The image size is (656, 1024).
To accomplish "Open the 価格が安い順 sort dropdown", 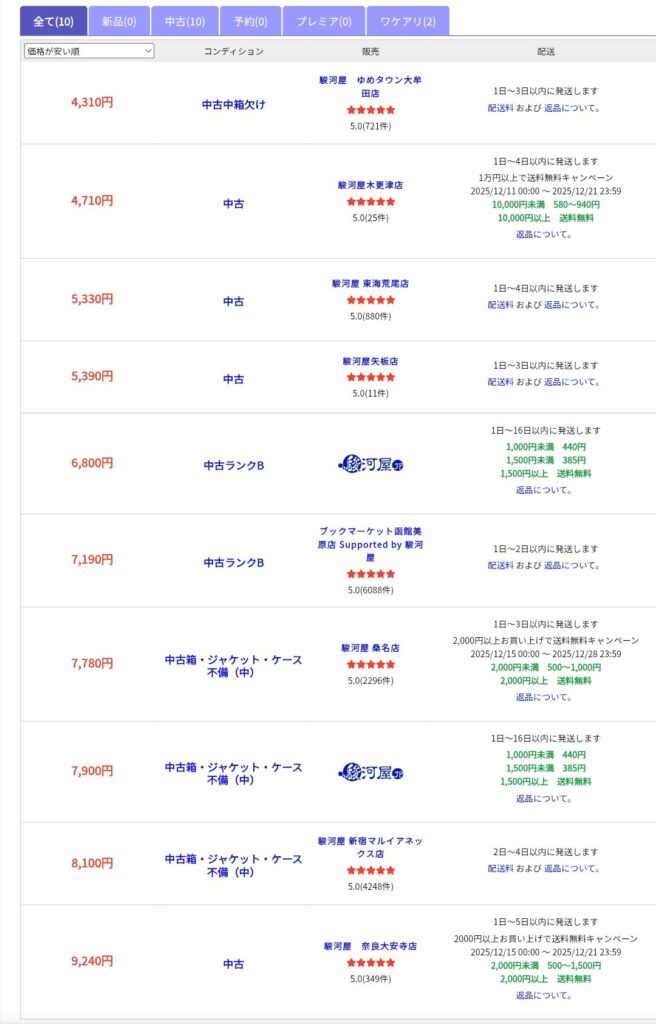I will (89, 50).
